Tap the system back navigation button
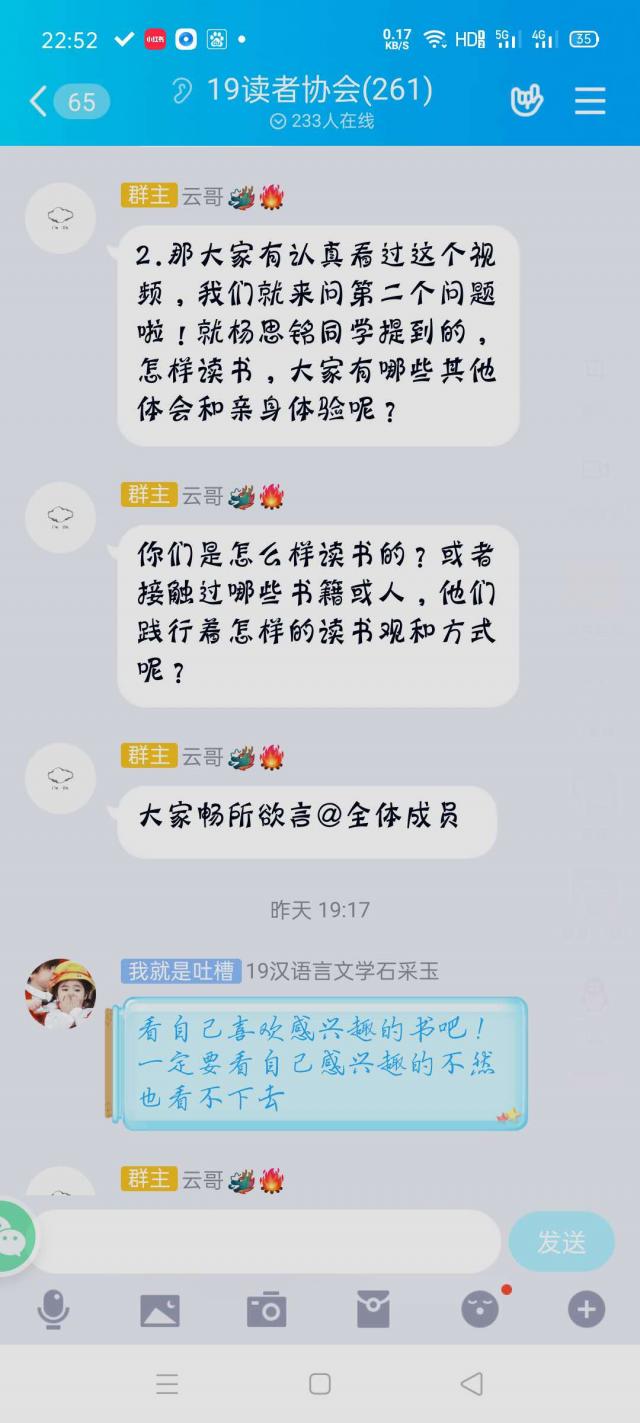 point(472,1383)
